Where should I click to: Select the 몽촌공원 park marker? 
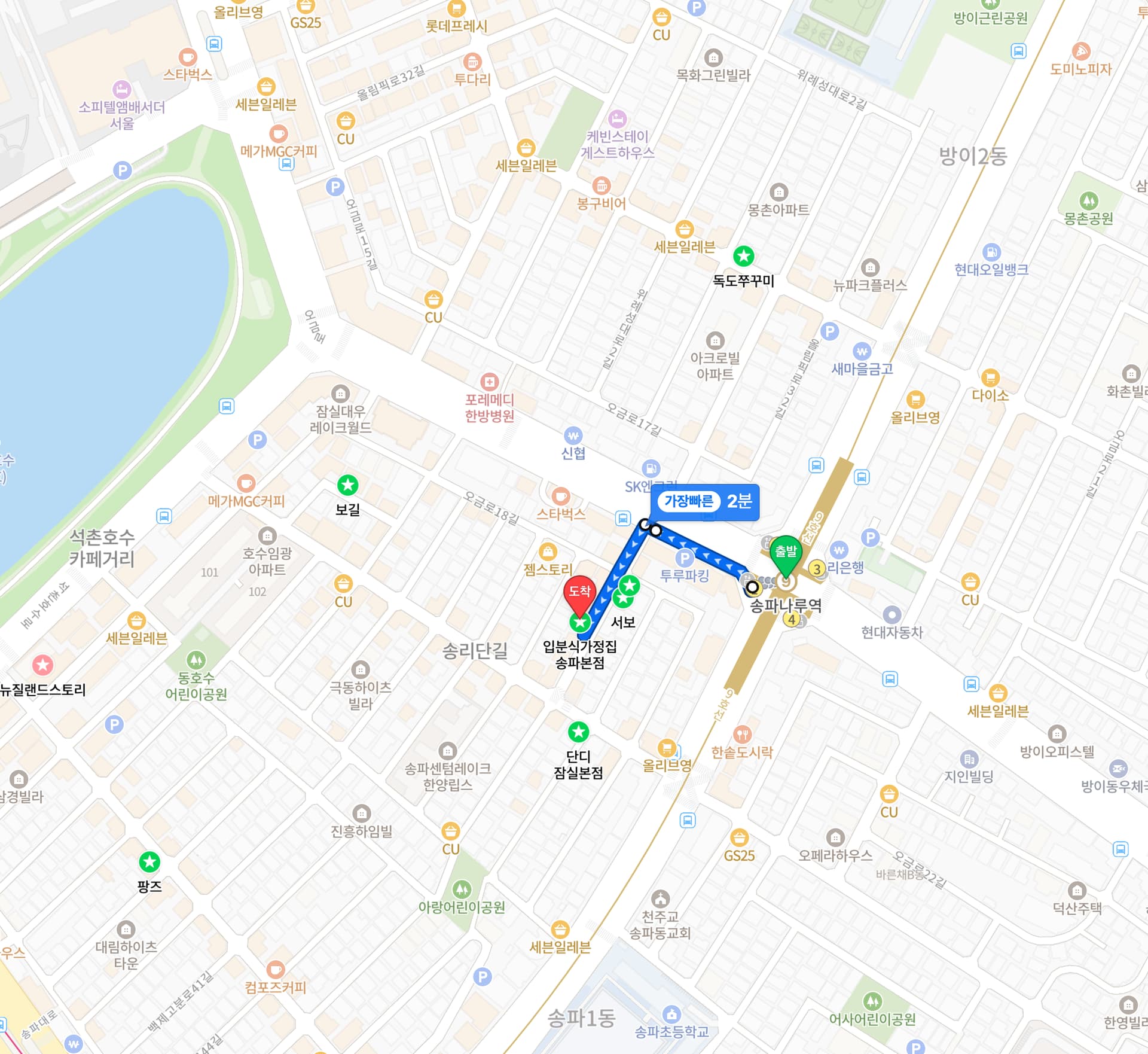[1088, 200]
